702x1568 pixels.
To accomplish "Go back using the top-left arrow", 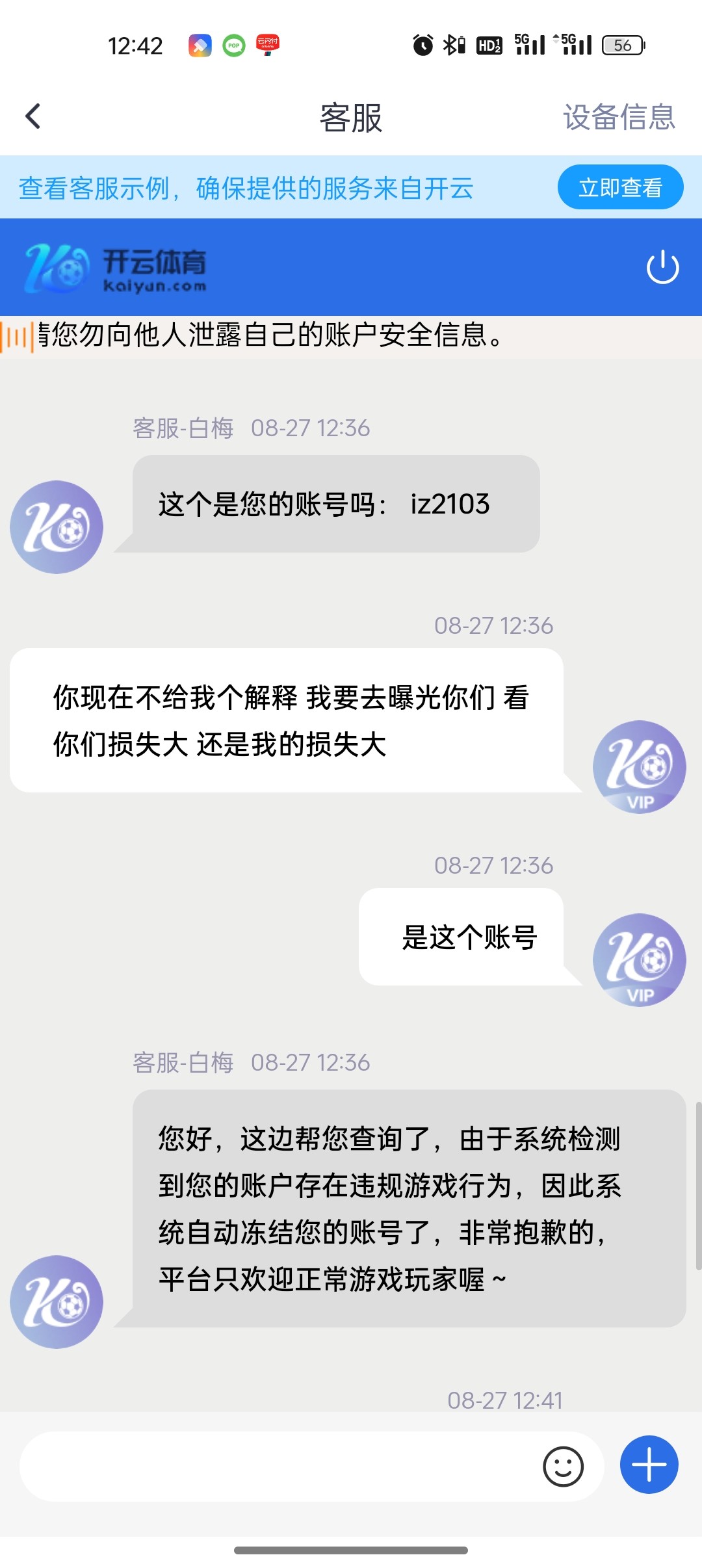I will pos(32,117).
